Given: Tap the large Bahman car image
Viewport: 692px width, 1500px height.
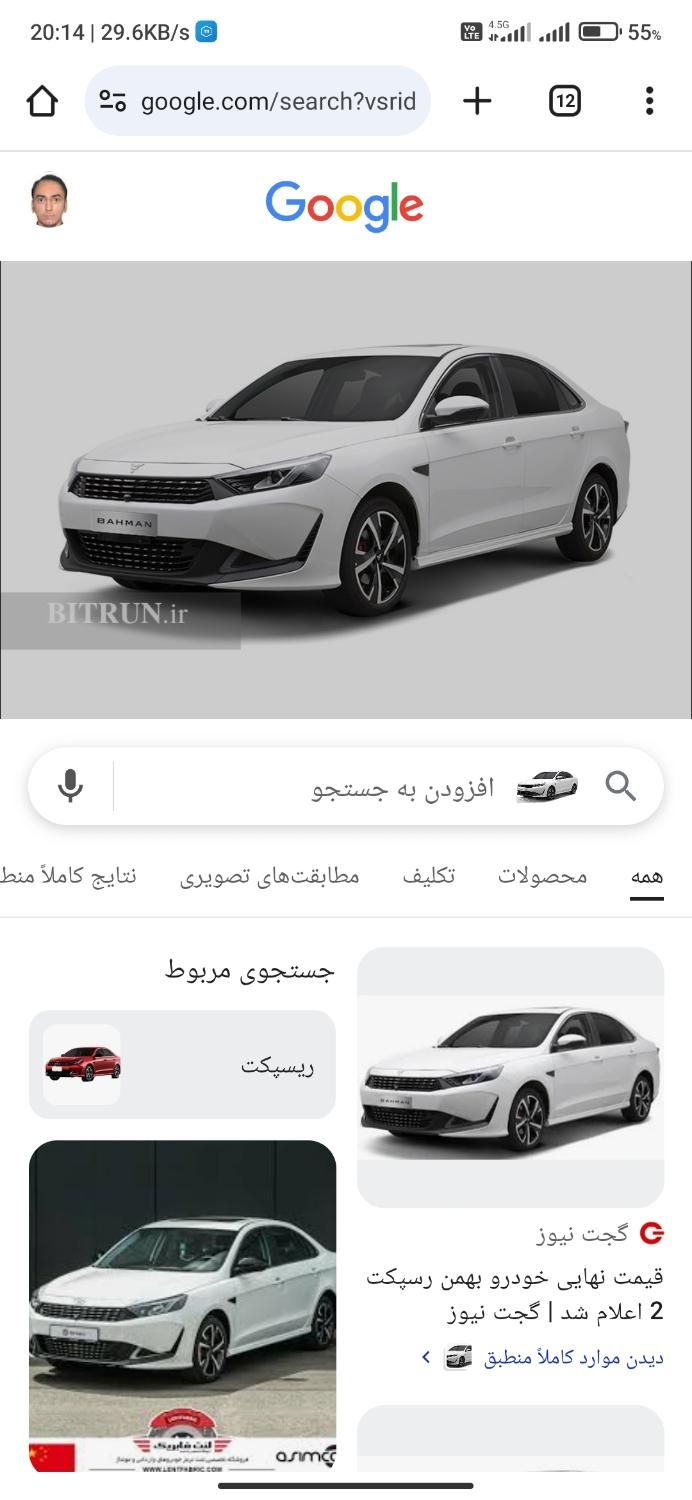Looking at the screenshot, I should point(346,490).
